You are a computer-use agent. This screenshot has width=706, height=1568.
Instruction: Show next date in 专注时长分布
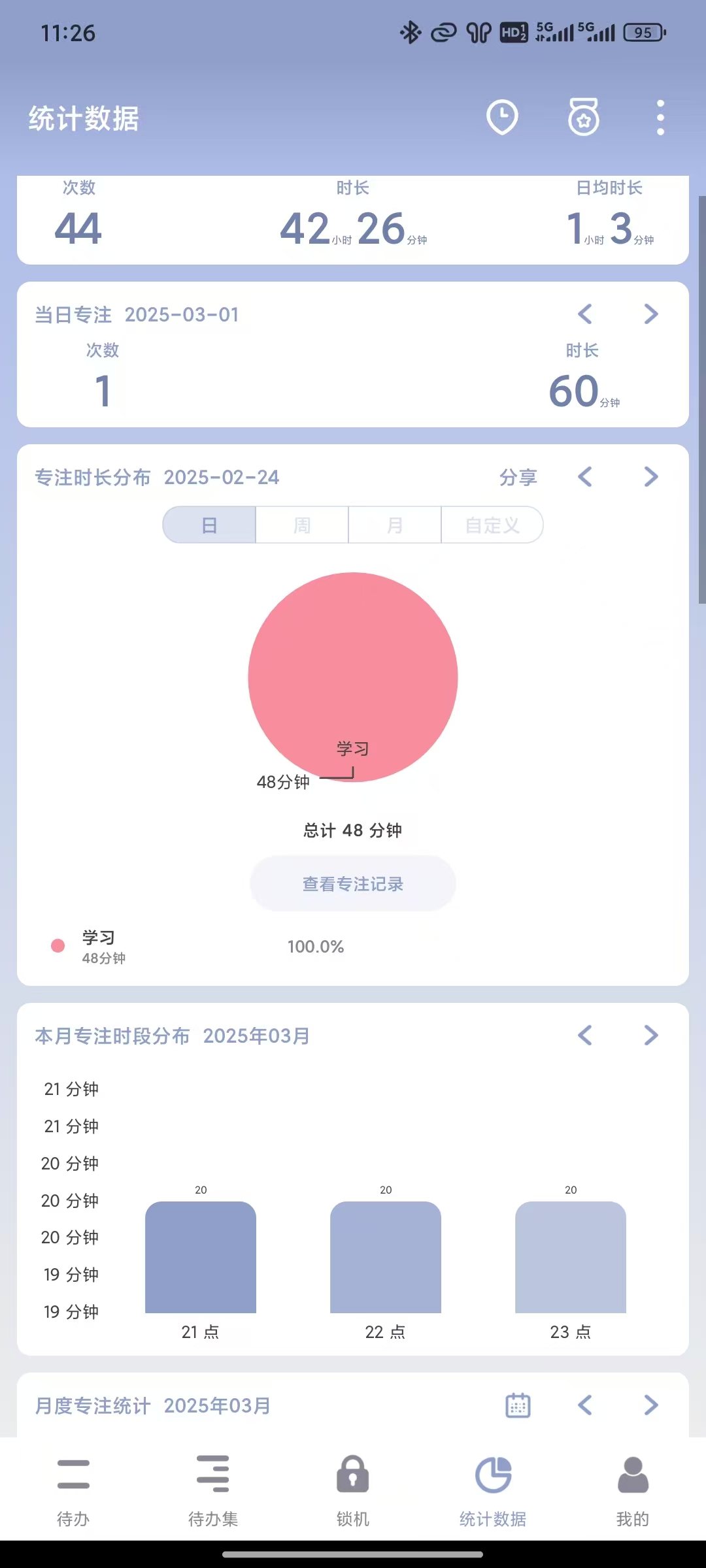click(651, 477)
